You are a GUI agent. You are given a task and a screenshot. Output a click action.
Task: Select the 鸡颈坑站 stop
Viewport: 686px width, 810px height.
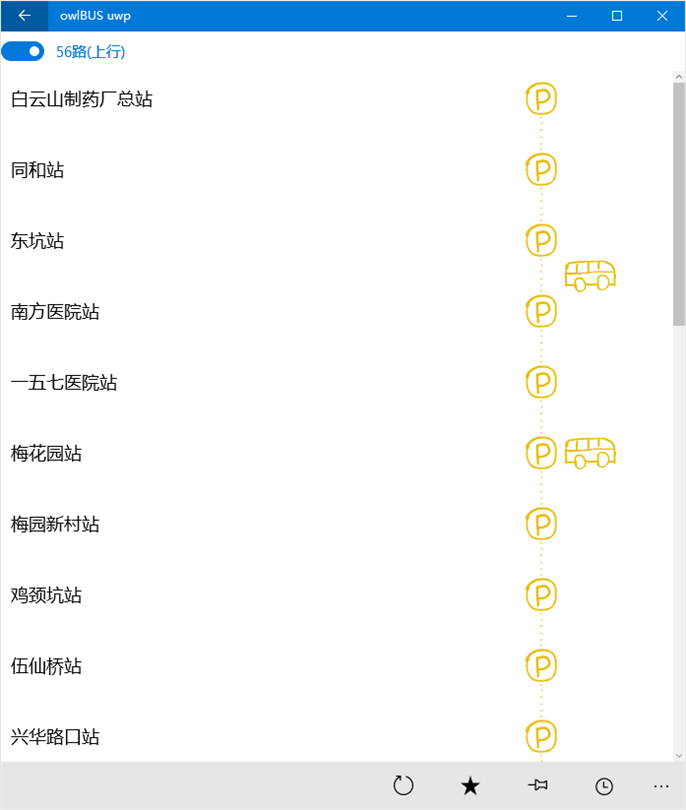point(47,596)
